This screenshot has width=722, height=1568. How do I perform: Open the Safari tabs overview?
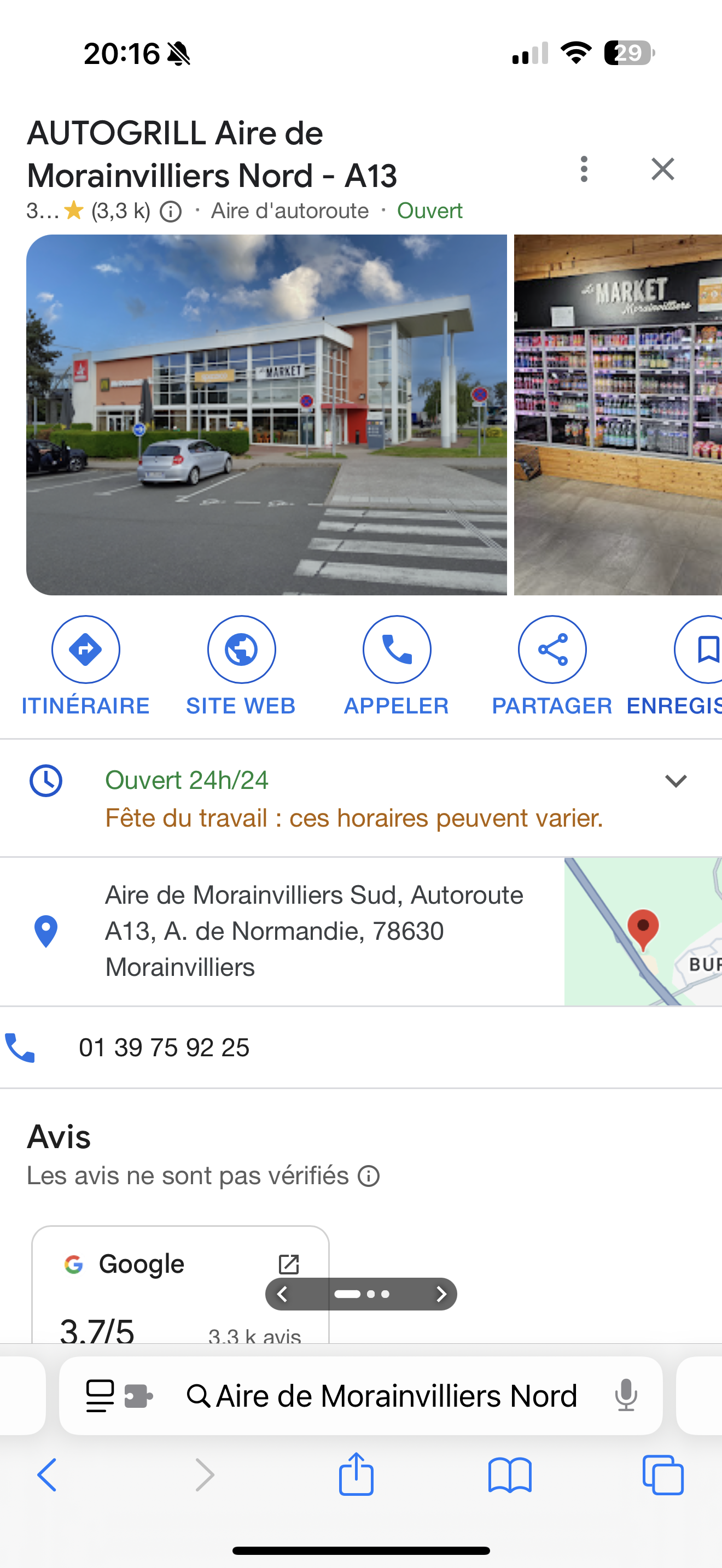pyautogui.click(x=663, y=1475)
